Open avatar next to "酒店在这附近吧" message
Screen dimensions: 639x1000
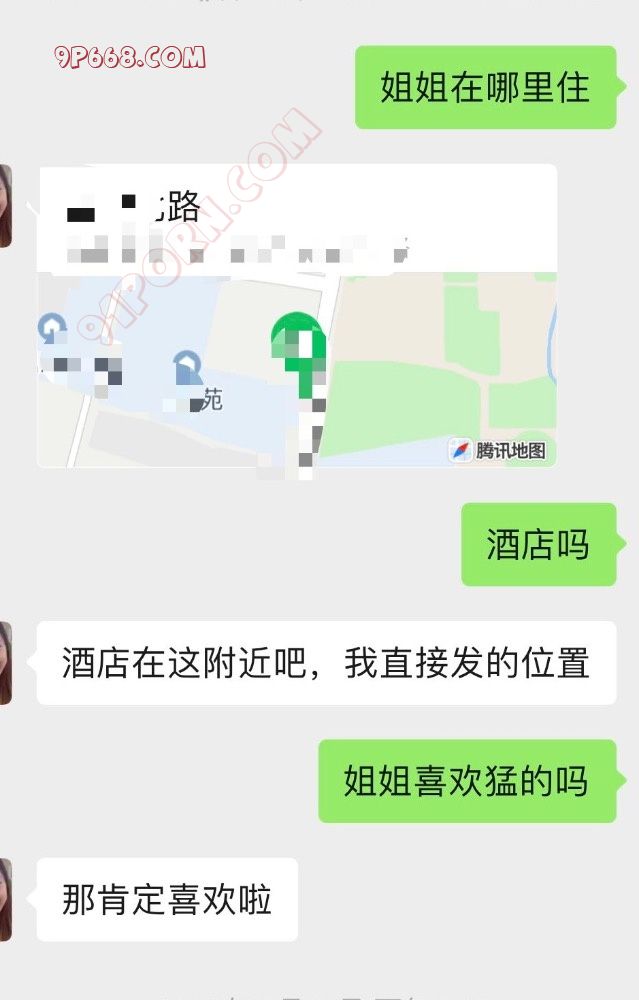(x=5, y=662)
